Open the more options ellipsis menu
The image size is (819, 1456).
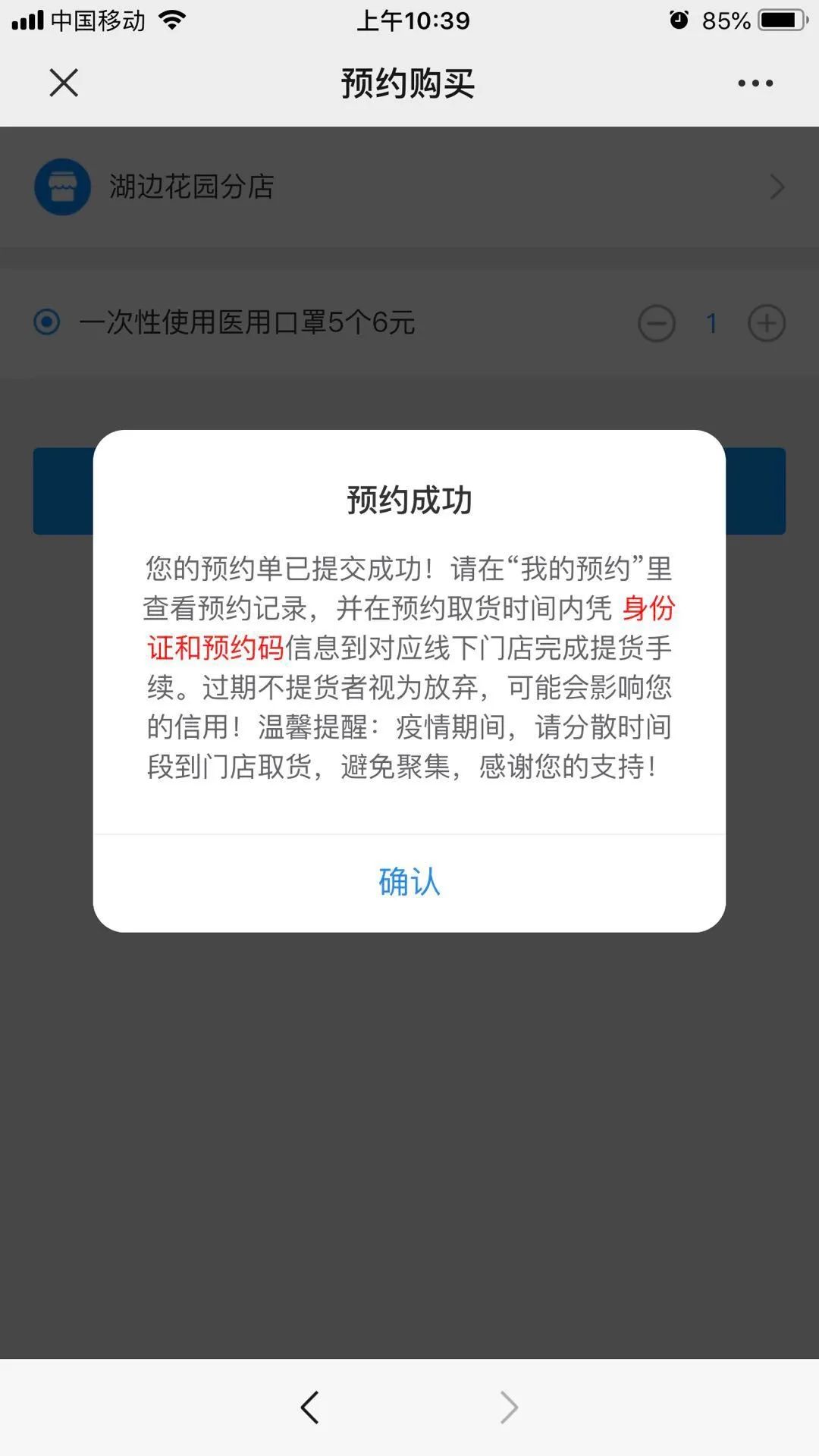coord(753,82)
